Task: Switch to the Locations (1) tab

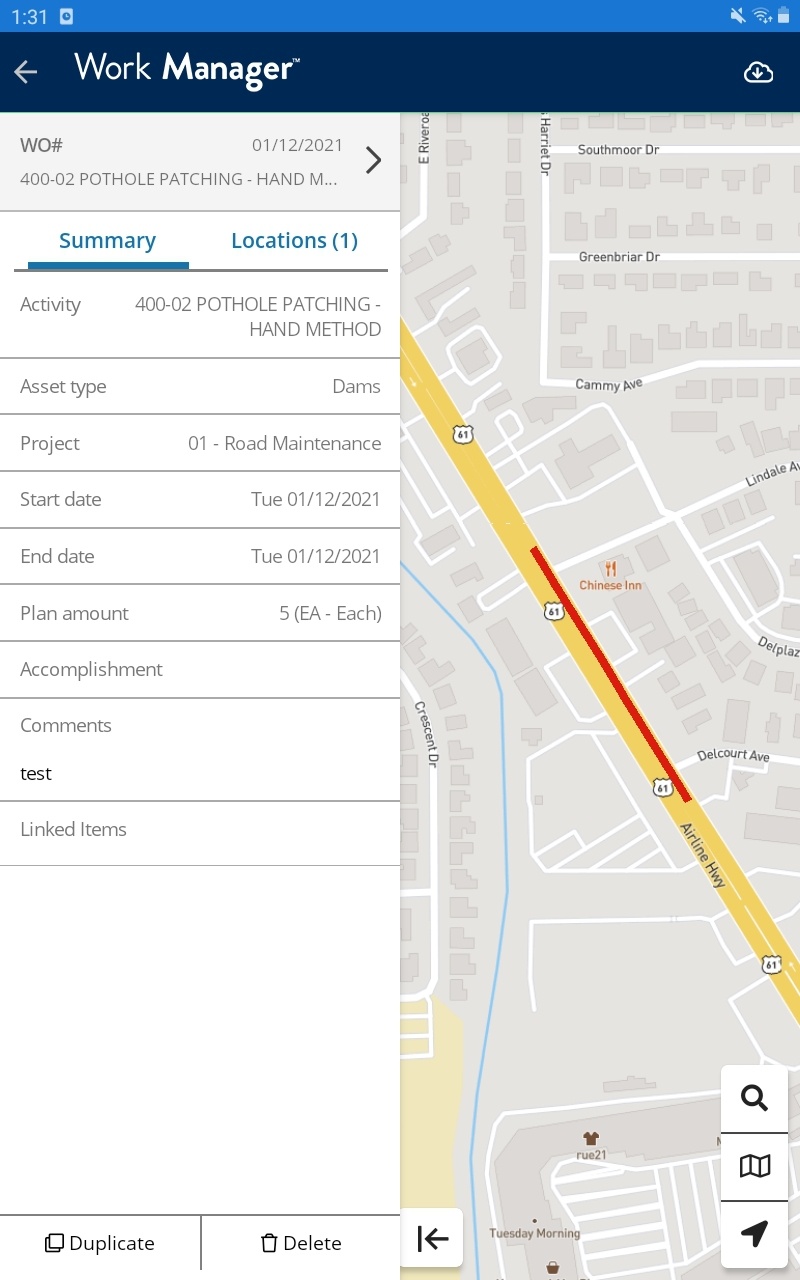Action: point(294,241)
